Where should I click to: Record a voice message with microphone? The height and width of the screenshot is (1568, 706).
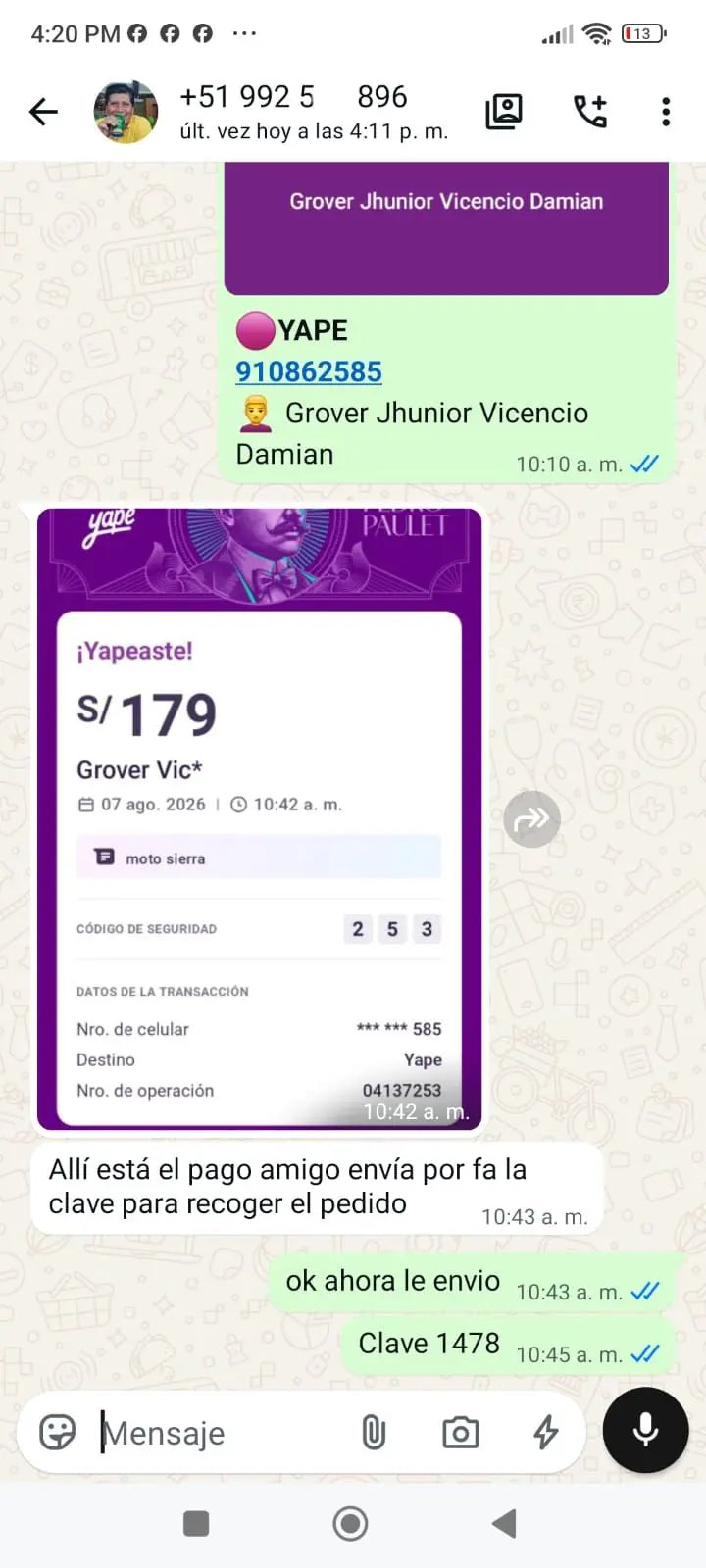(x=645, y=1430)
